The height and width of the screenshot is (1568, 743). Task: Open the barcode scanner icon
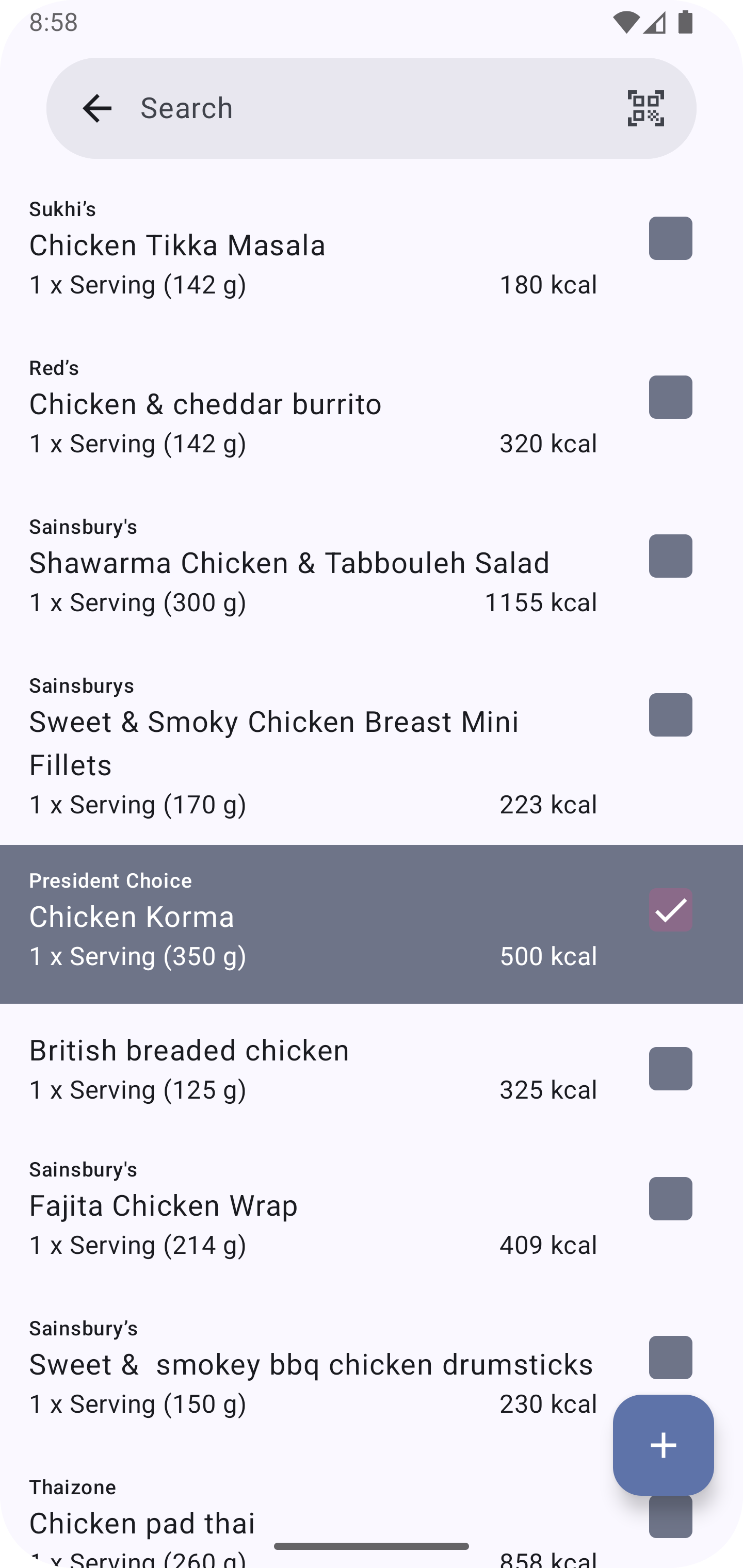click(645, 108)
